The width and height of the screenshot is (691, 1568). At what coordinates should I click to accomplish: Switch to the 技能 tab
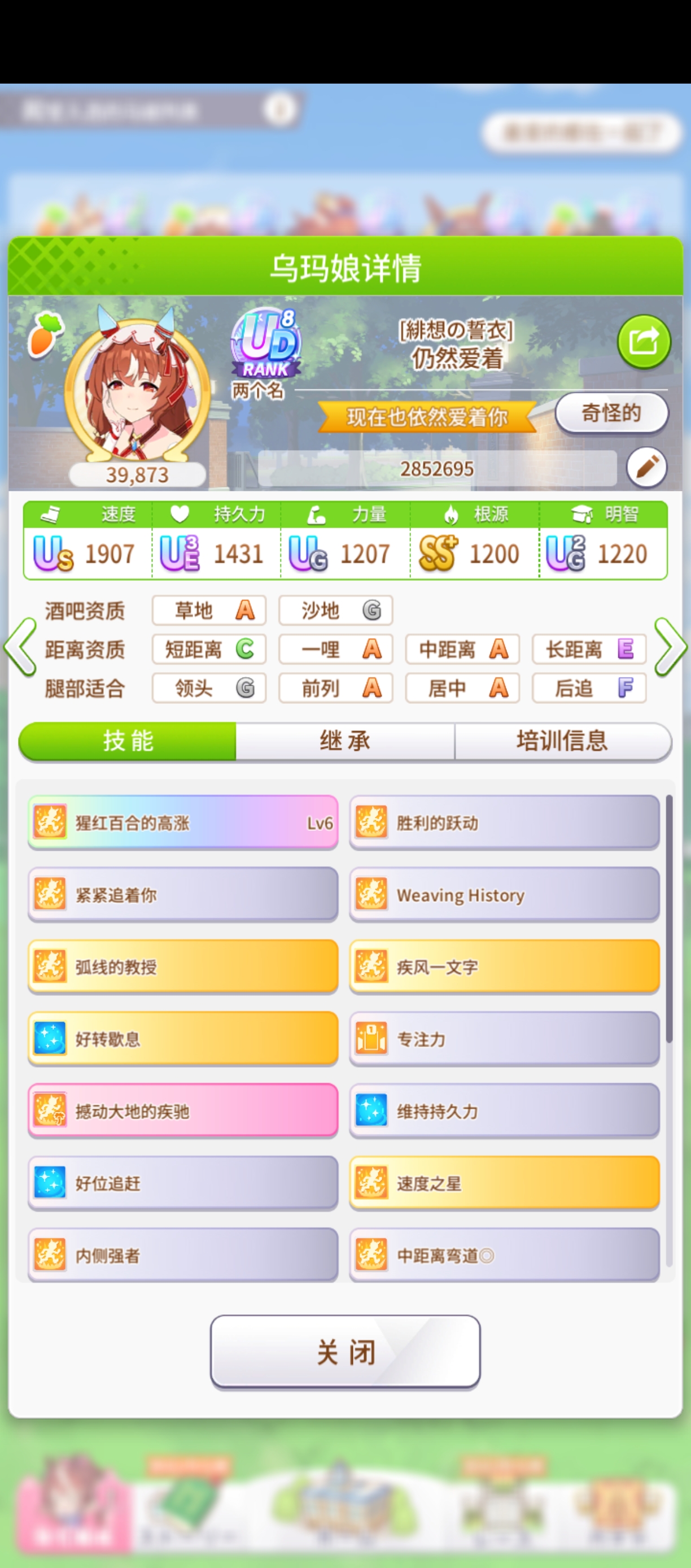click(128, 741)
